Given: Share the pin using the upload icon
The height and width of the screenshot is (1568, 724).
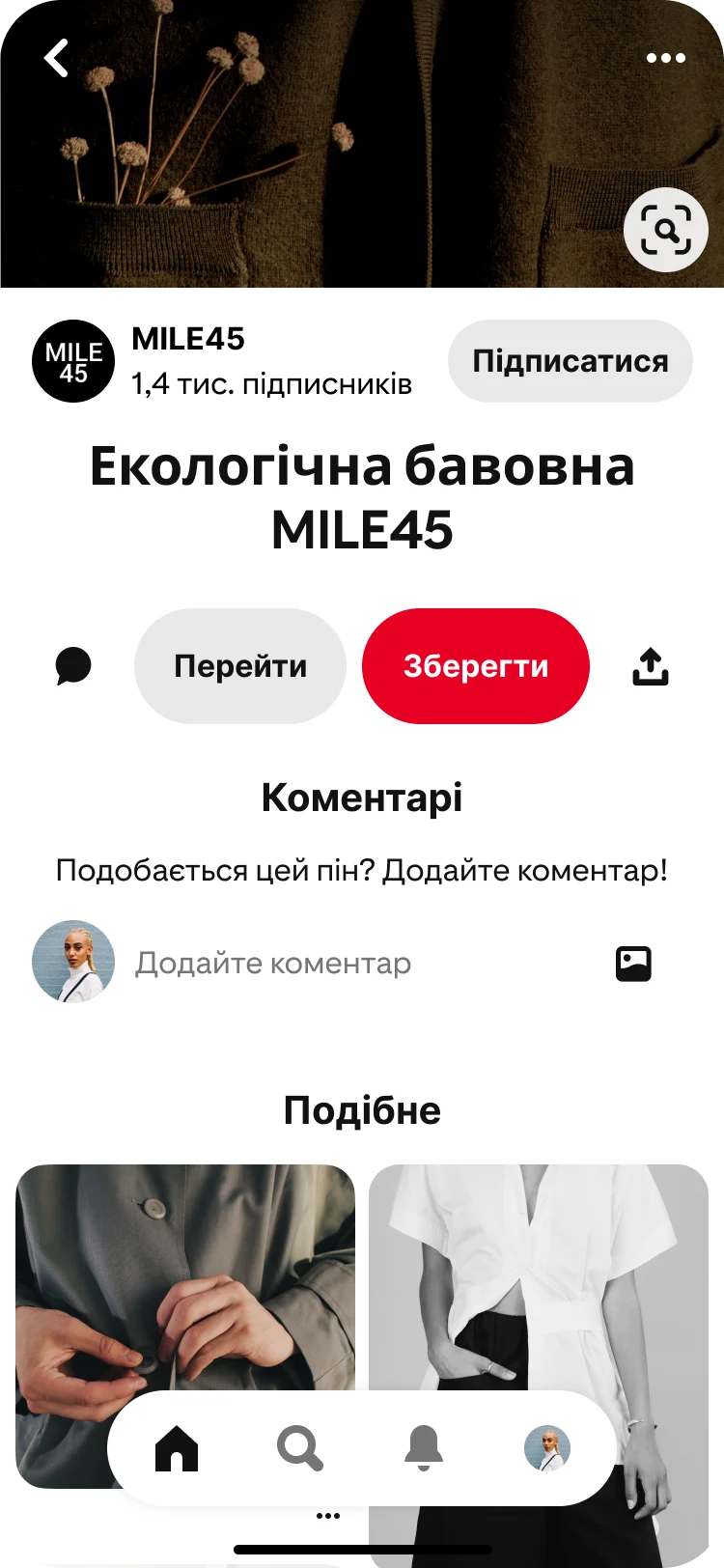Looking at the screenshot, I should pos(650,665).
